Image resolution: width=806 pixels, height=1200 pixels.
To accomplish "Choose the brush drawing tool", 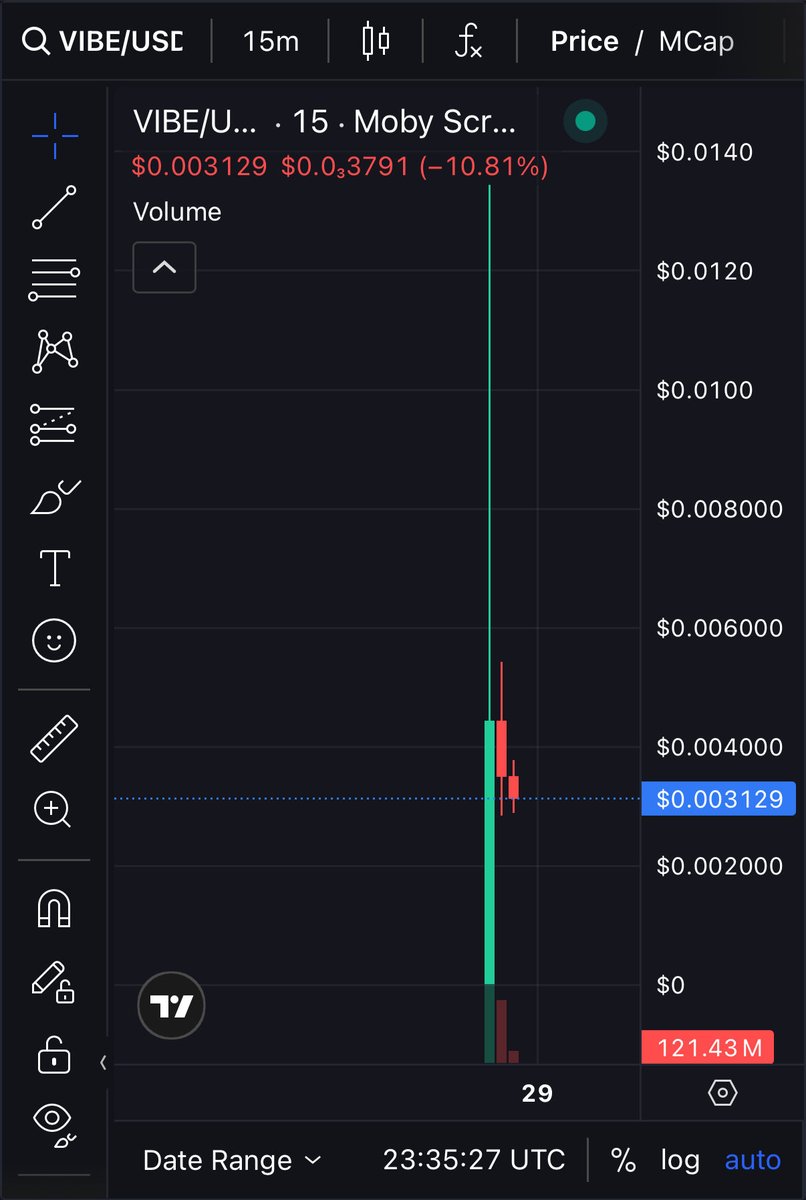I will pos(54,496).
